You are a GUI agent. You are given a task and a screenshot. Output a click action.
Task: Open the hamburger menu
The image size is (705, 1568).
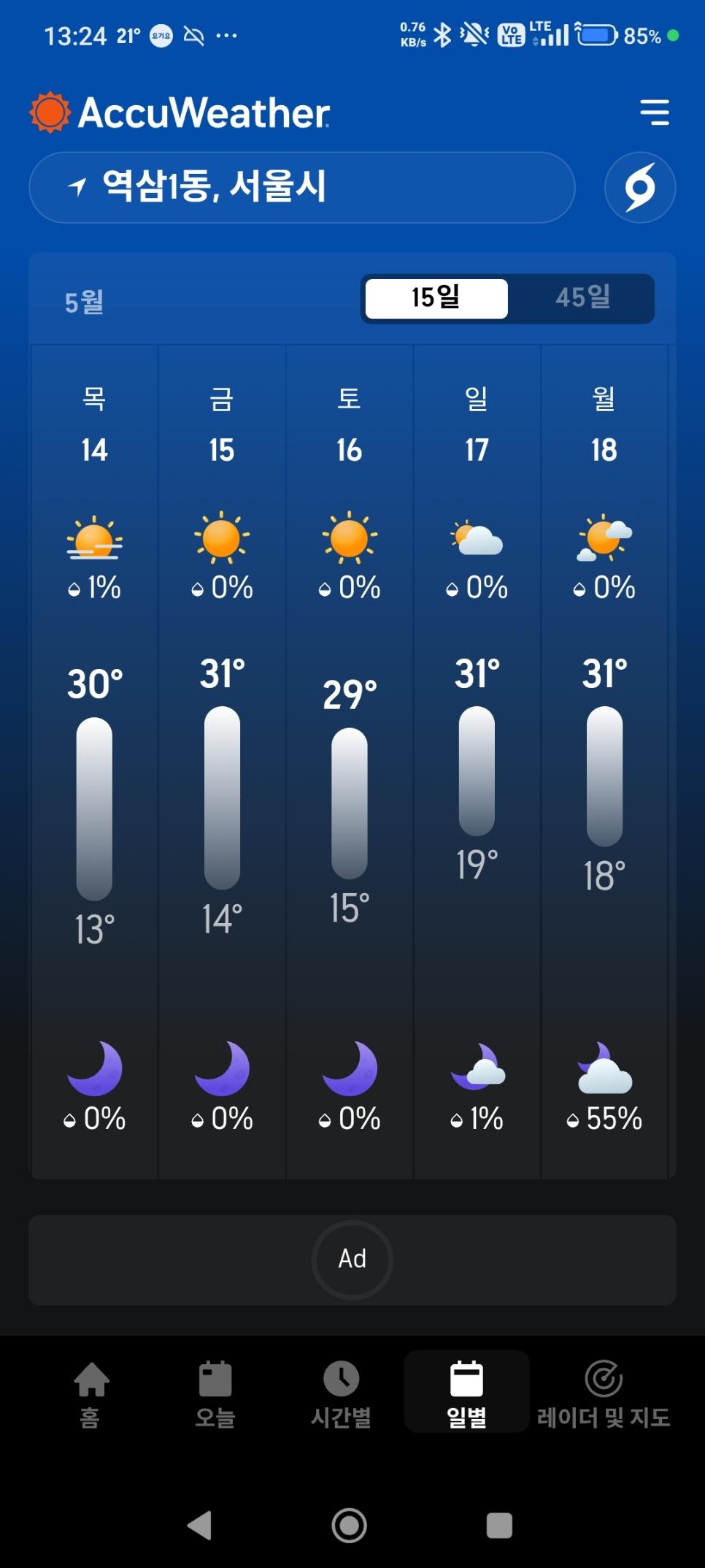pyautogui.click(x=654, y=112)
